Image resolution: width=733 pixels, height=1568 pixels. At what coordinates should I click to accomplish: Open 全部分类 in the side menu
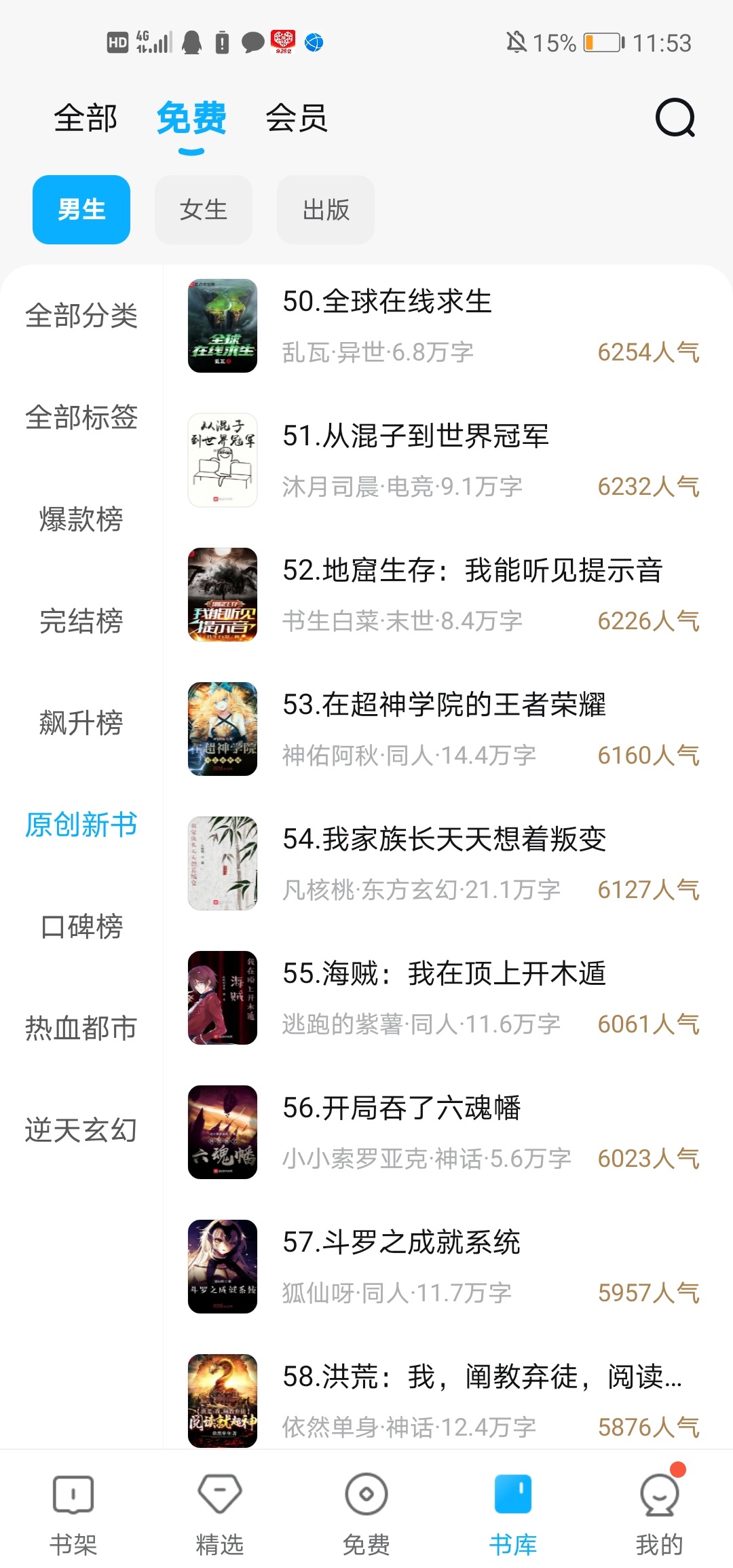click(x=81, y=316)
